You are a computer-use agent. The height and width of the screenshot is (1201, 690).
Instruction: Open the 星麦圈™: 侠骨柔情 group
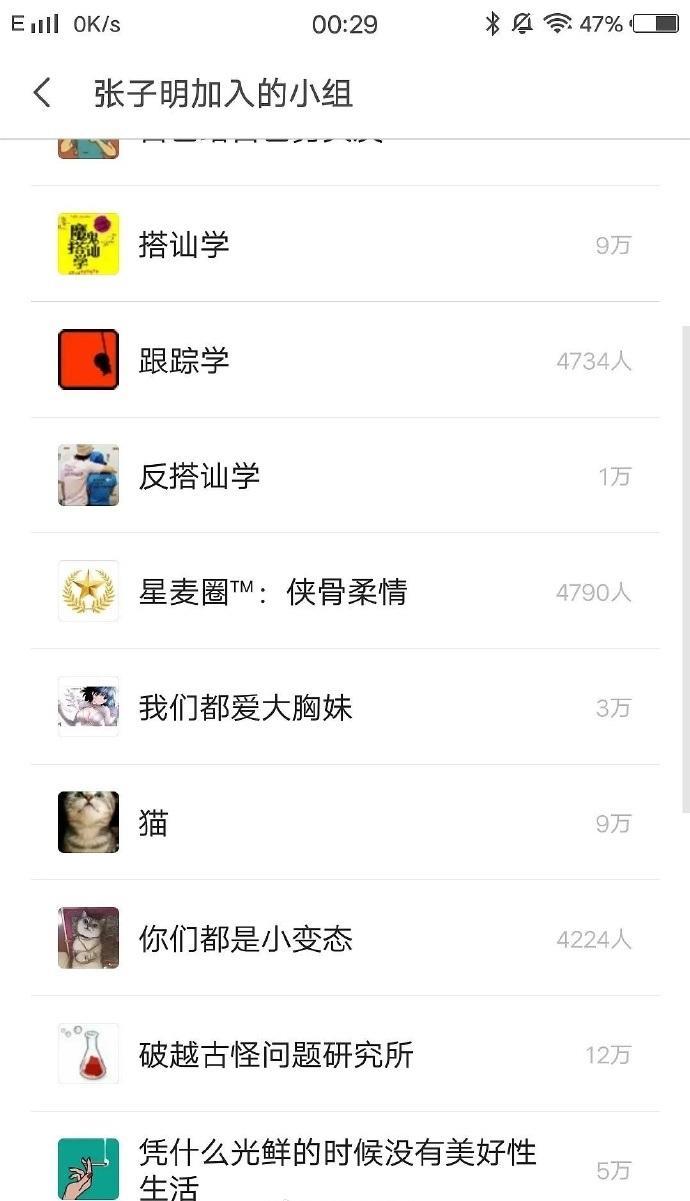[x=272, y=592]
